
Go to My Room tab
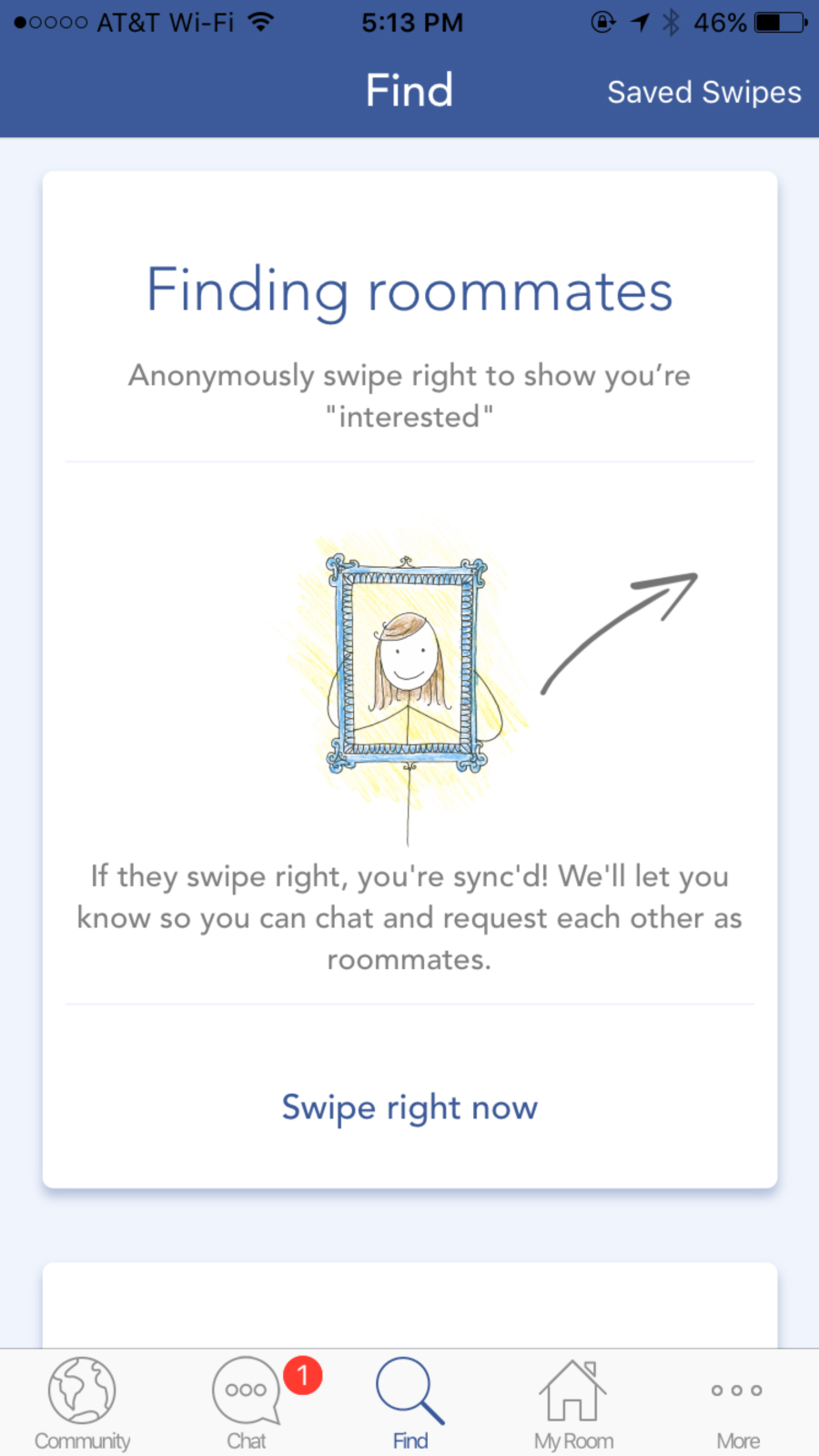click(x=573, y=1403)
